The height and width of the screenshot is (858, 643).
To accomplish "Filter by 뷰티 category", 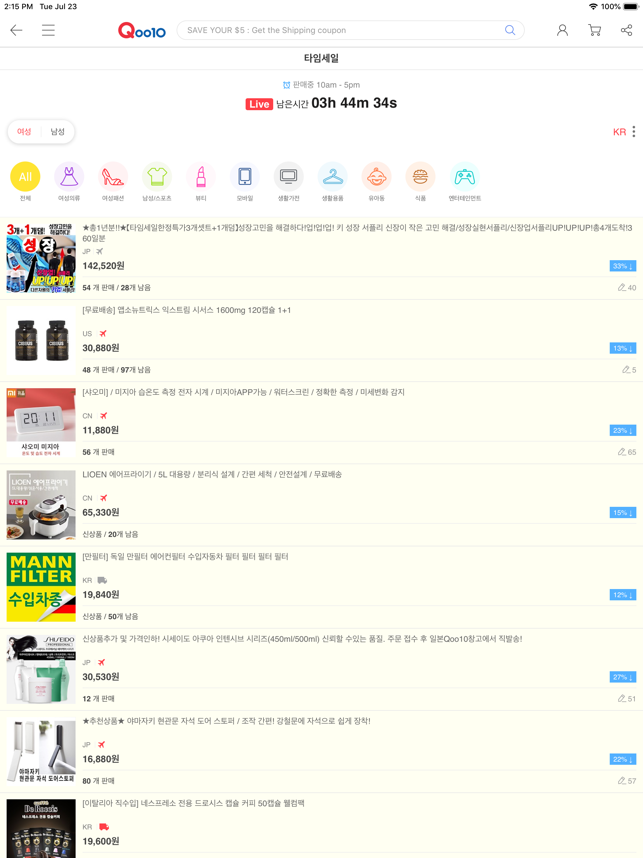I will pos(200,177).
